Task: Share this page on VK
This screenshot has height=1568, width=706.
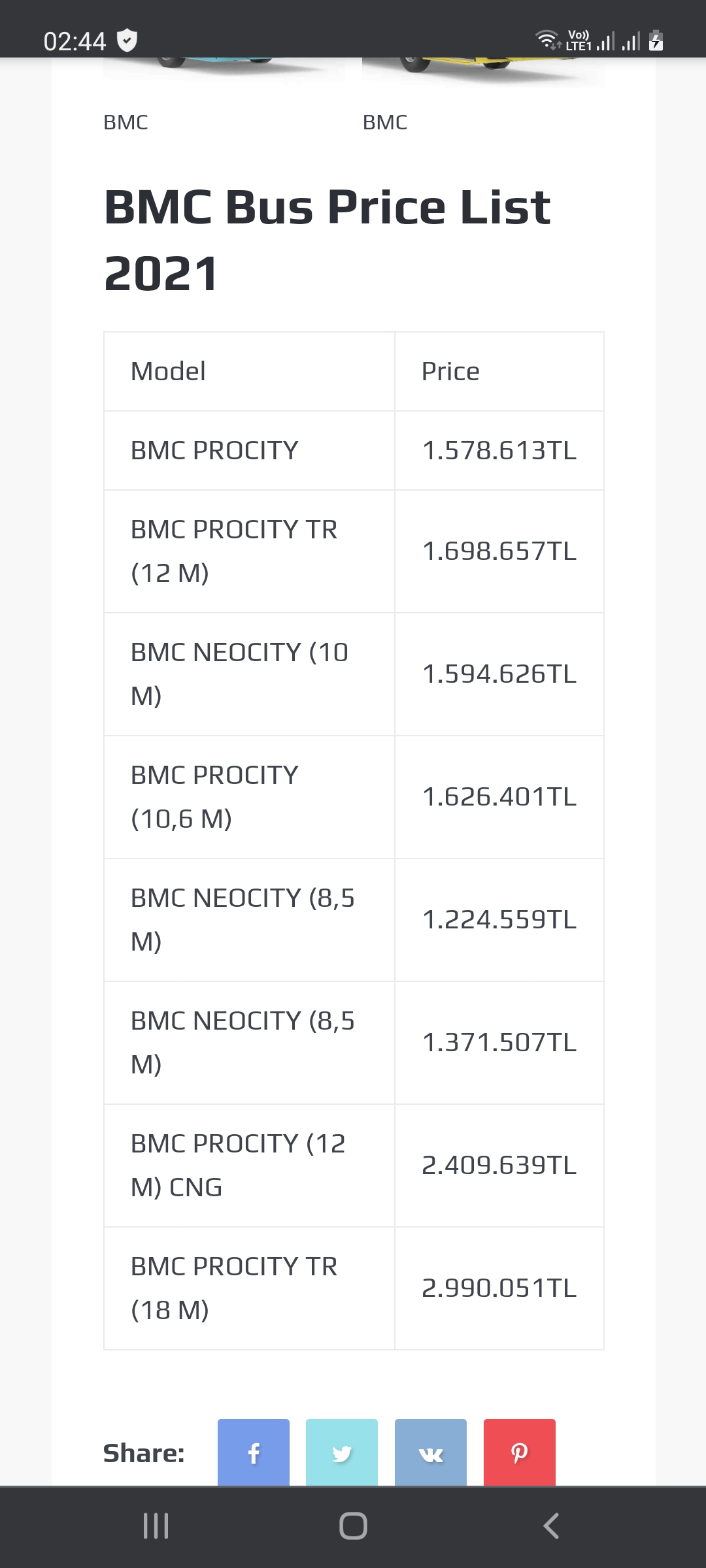Action: pyautogui.click(x=430, y=1452)
